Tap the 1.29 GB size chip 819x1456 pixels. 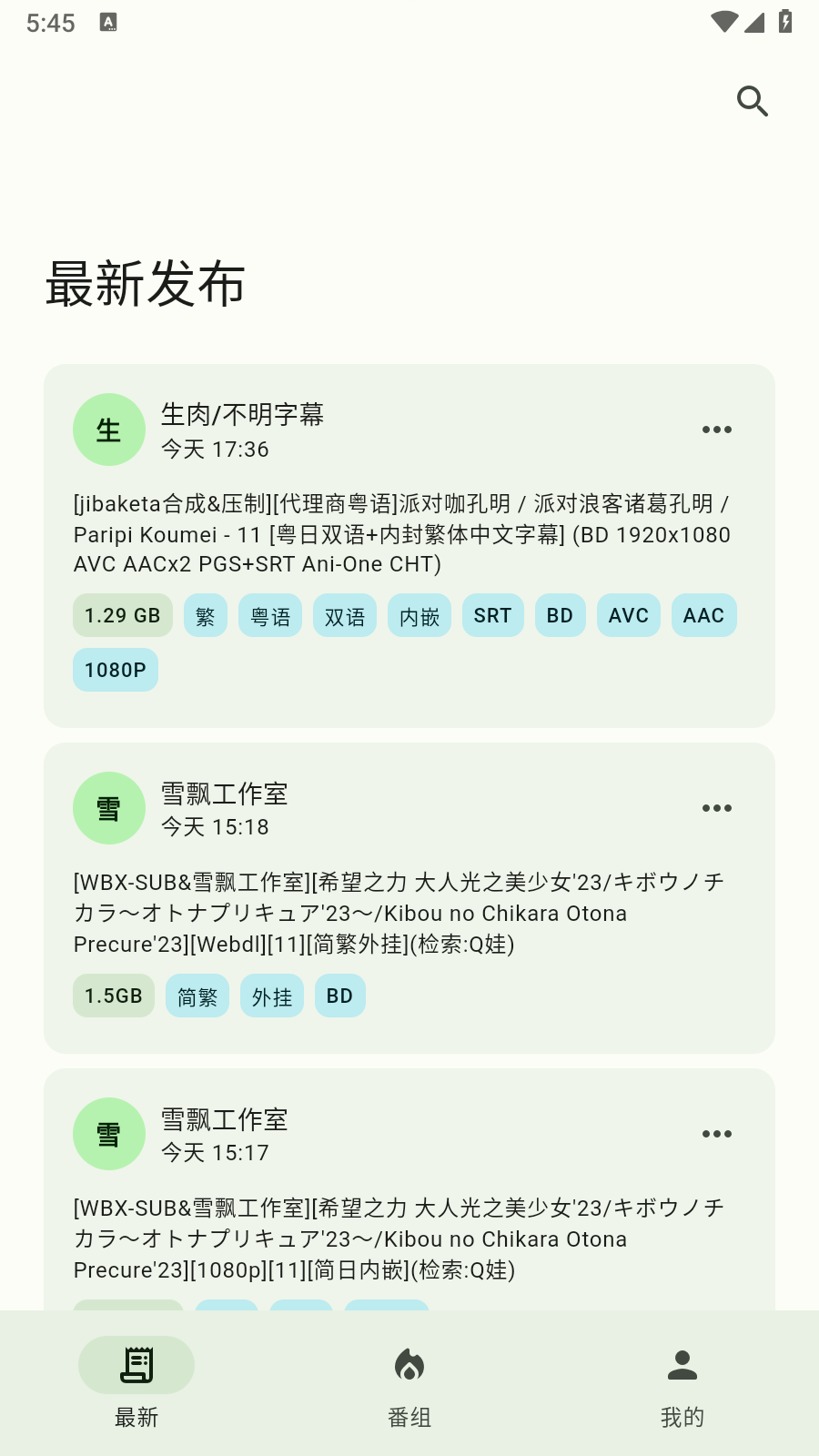(122, 615)
